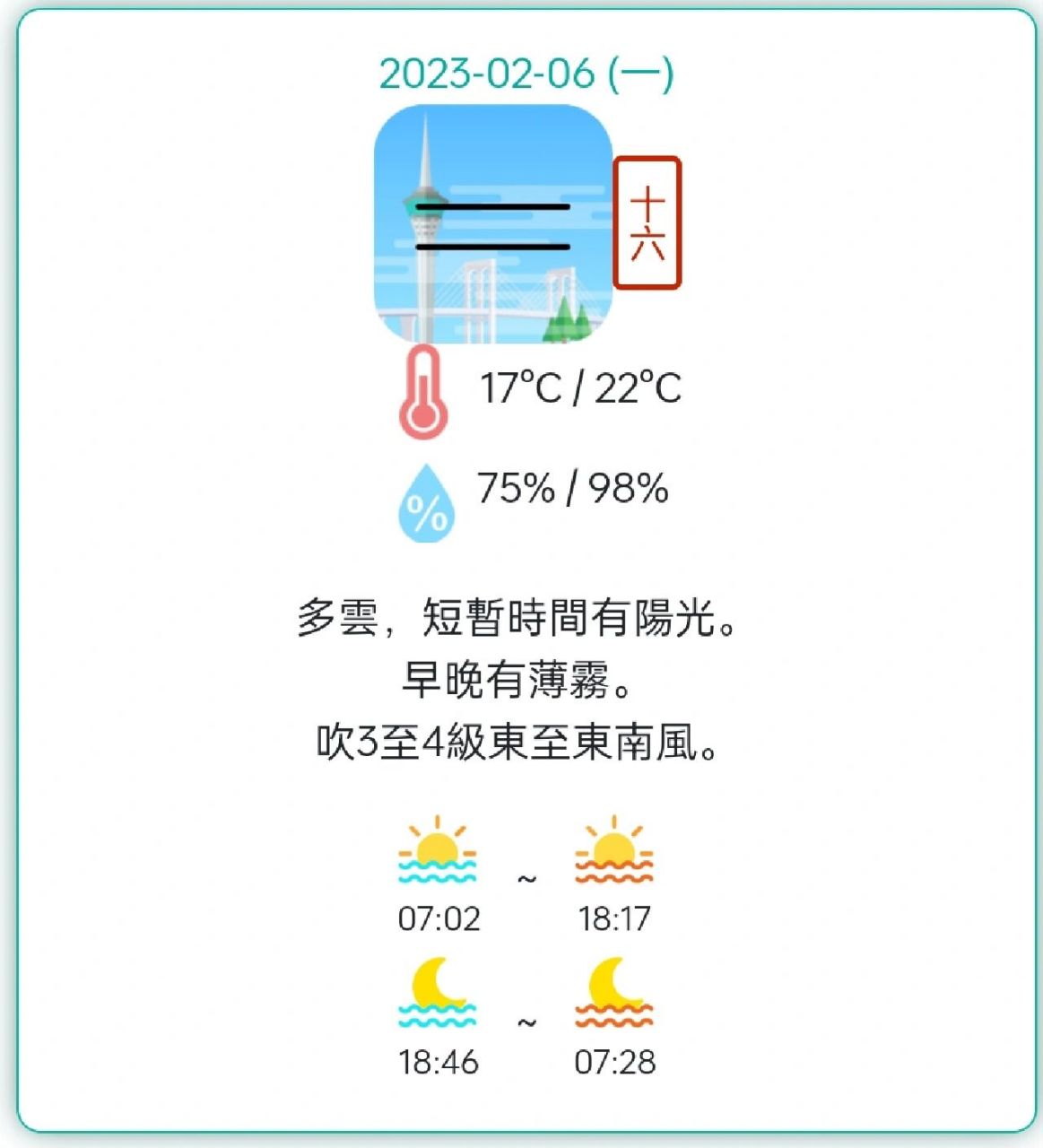The width and height of the screenshot is (1043, 1148).
Task: Select the moonrise over blue waves icon
Action: [439, 997]
